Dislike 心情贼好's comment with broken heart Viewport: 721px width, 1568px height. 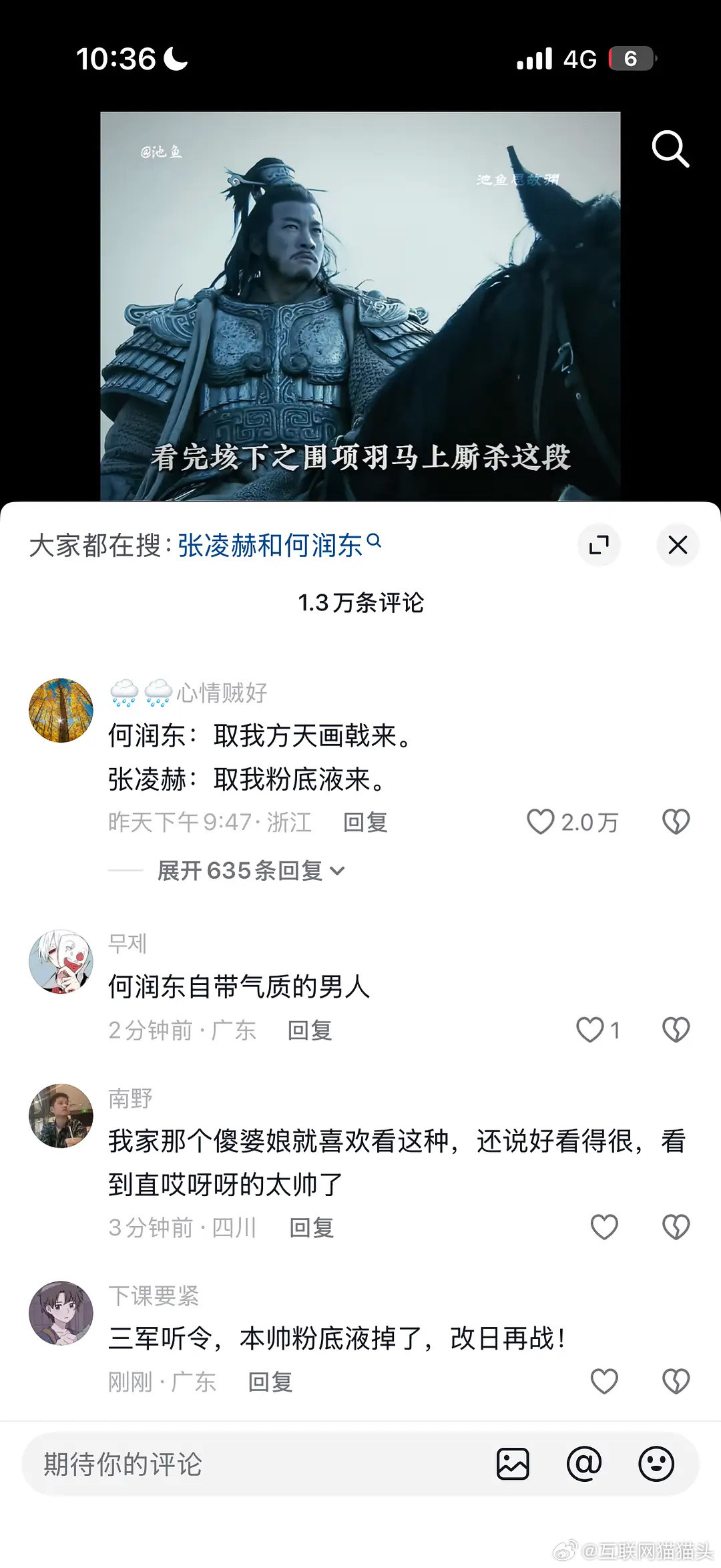point(675,822)
